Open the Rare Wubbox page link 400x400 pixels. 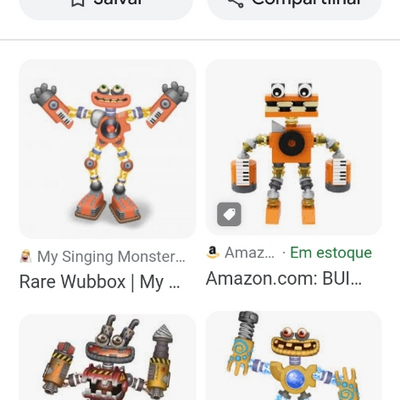click(x=100, y=282)
